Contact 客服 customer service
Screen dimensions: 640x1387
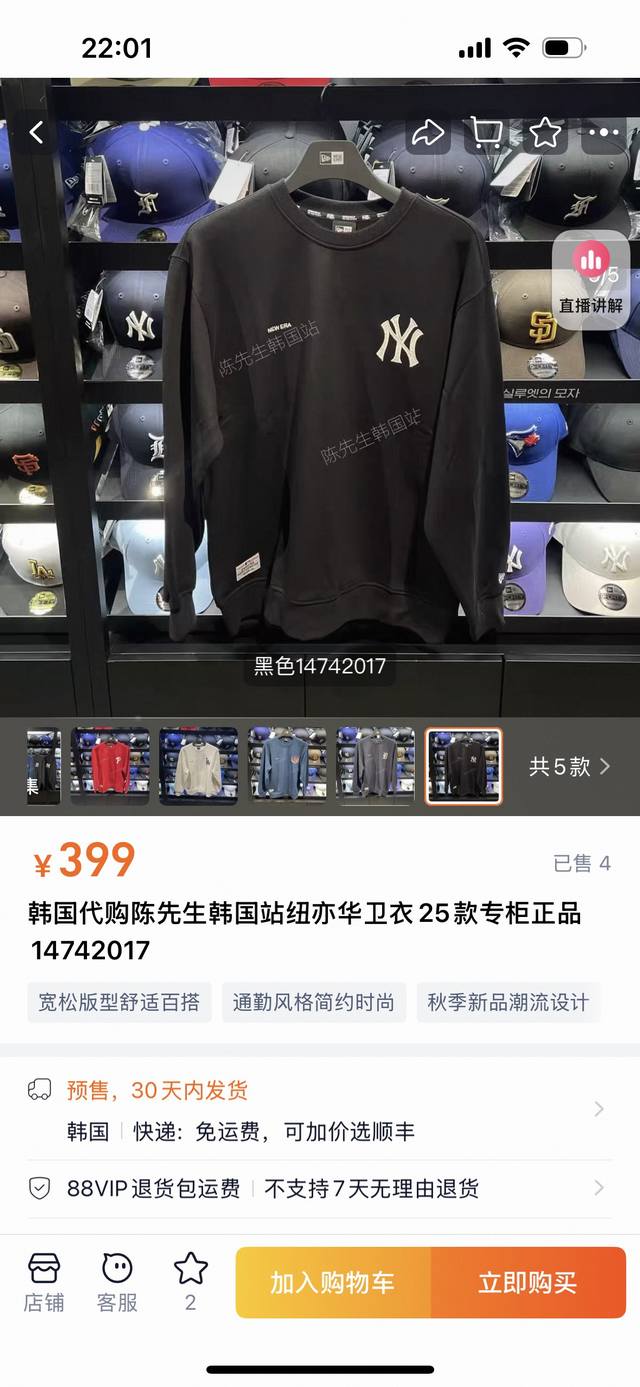(117, 1282)
